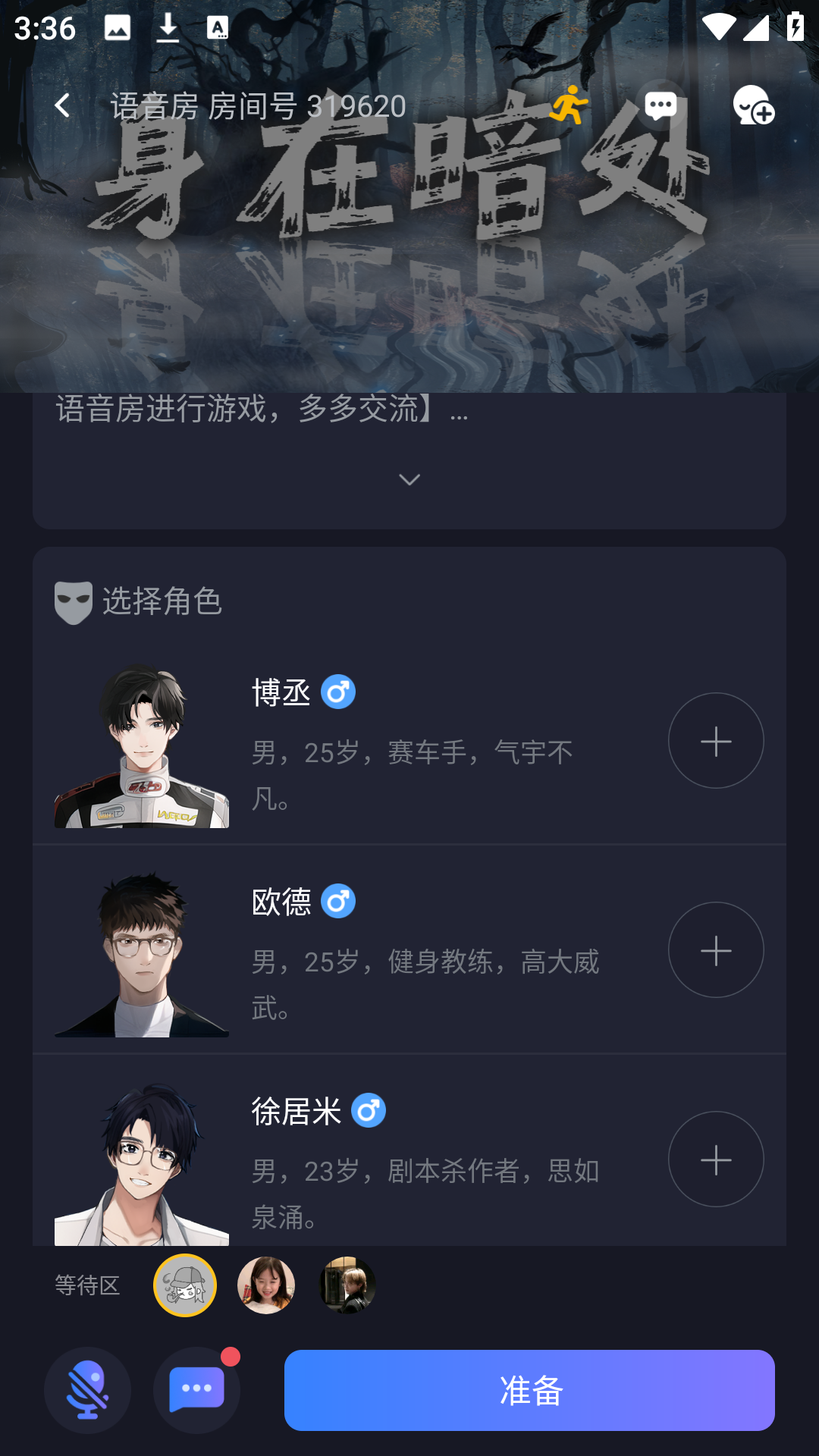
Task: Tap the 准备 button to get ready
Action: pyautogui.click(x=529, y=1390)
